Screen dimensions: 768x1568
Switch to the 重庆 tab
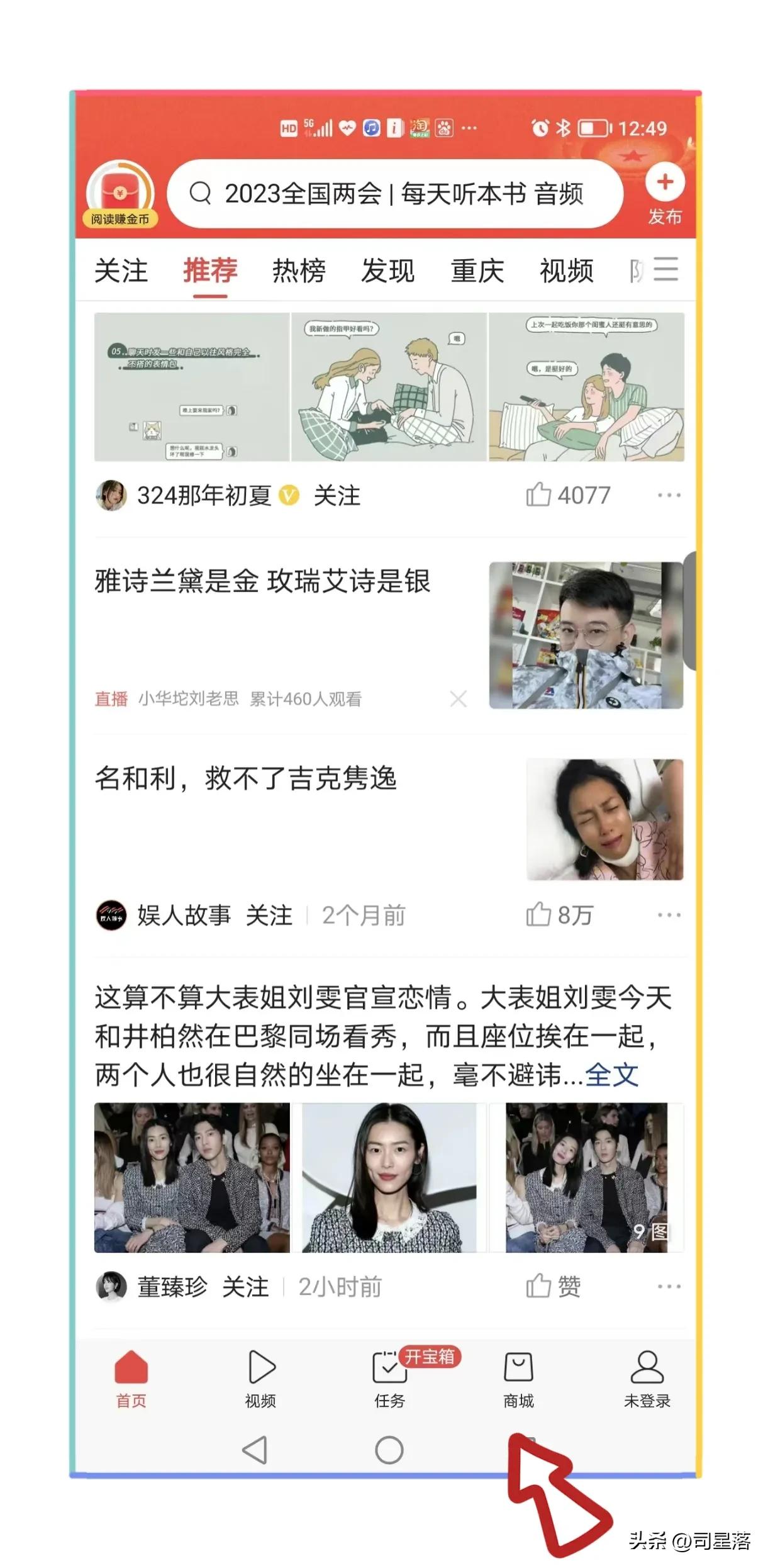point(476,271)
